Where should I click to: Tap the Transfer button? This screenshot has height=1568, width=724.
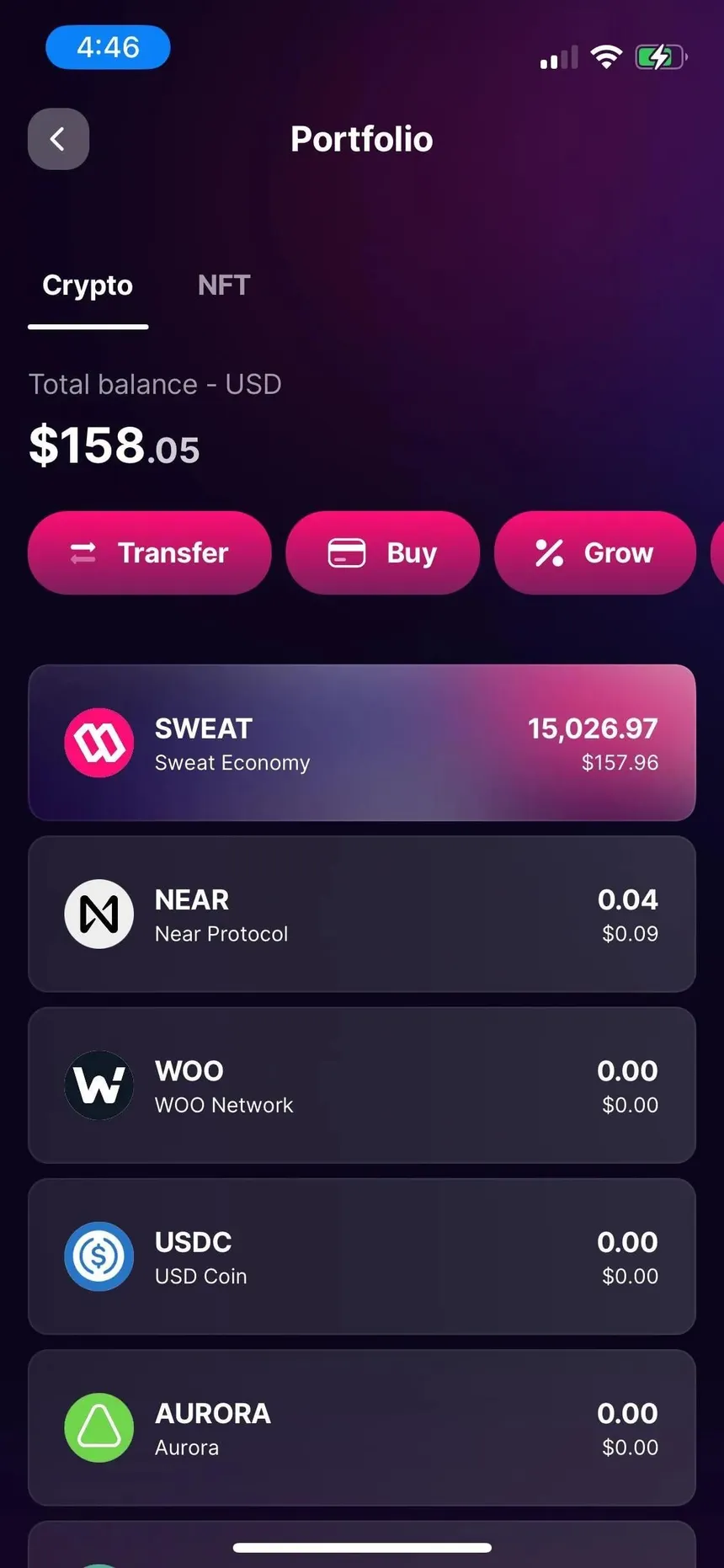pyautogui.click(x=150, y=553)
